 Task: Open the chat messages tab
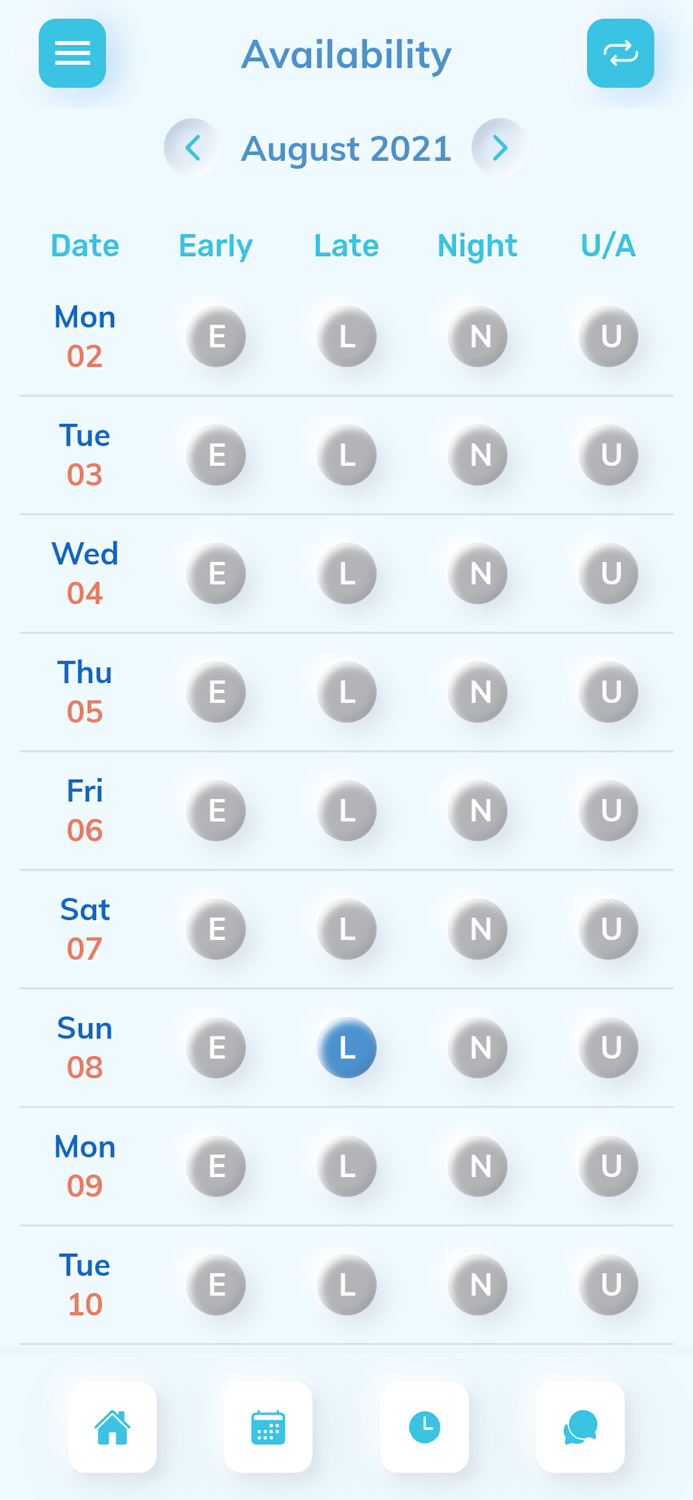tap(580, 1427)
